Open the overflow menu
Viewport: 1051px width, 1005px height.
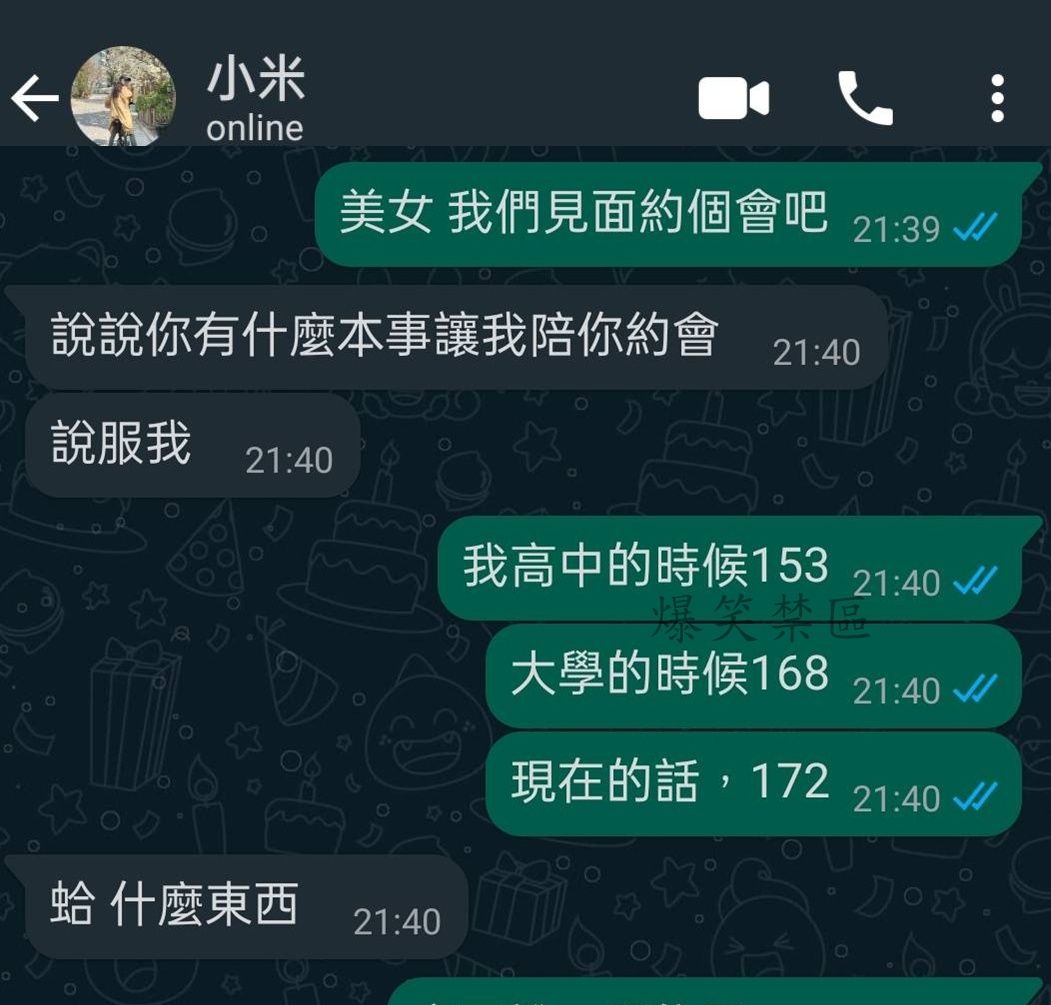[x=996, y=98]
